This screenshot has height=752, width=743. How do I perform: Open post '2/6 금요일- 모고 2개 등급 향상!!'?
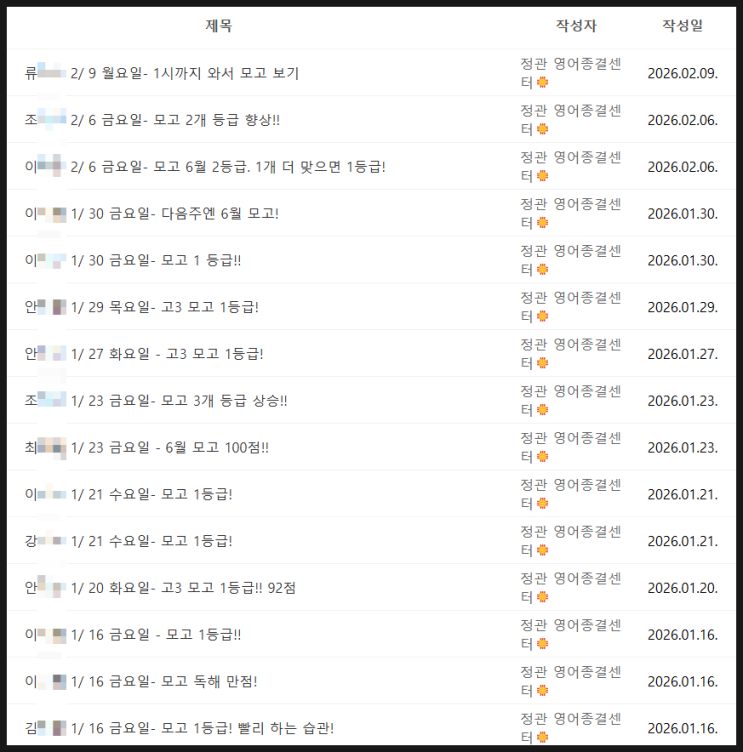[176, 120]
